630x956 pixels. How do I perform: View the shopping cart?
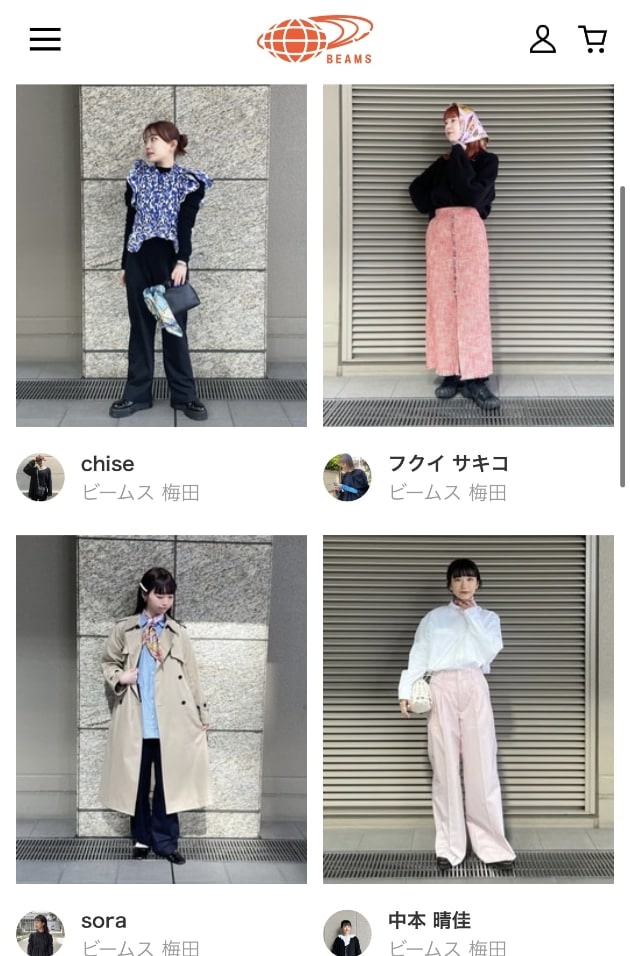pyautogui.click(x=593, y=40)
